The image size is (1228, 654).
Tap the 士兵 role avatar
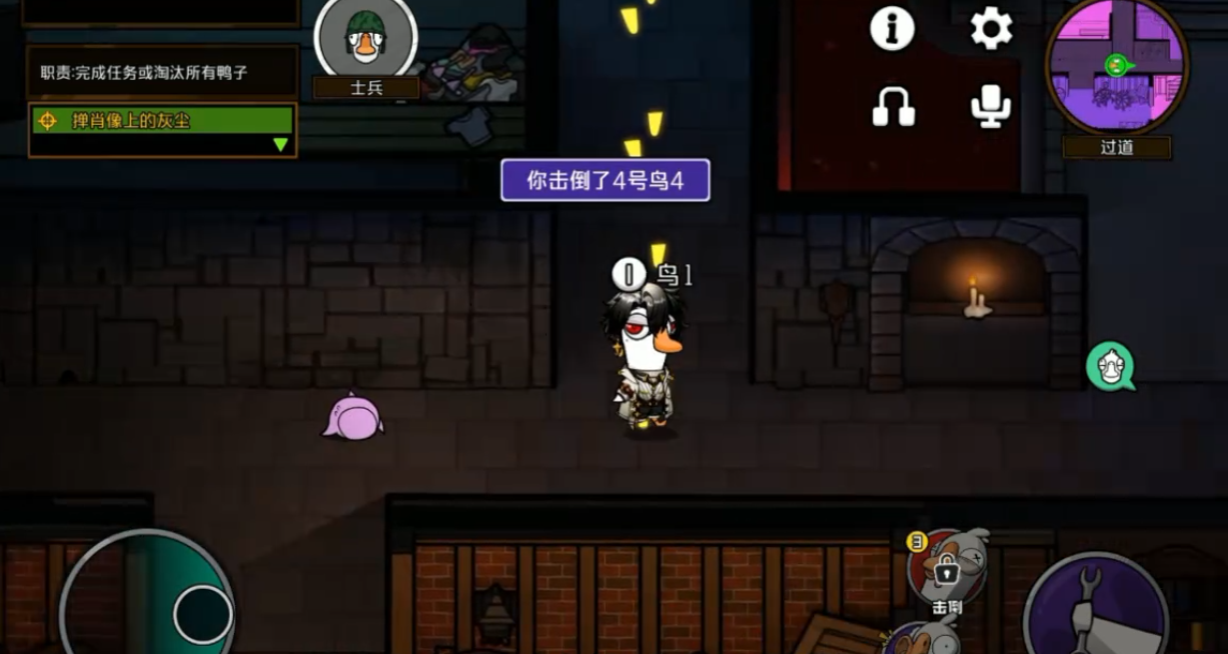pos(365,40)
